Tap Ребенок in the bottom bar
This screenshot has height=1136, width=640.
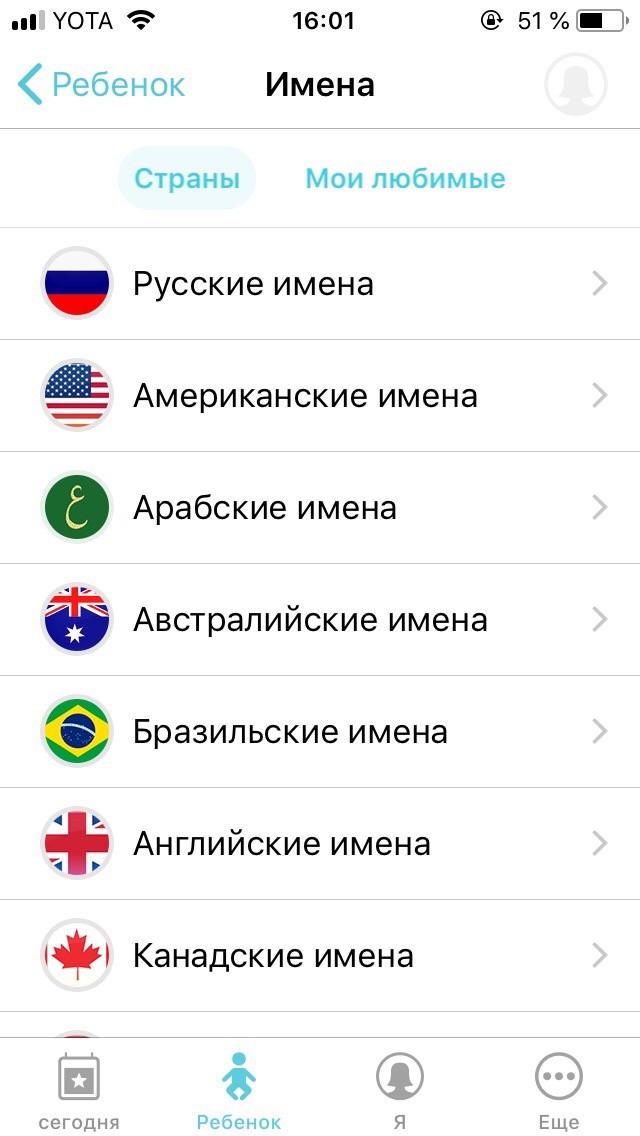[x=239, y=1089]
